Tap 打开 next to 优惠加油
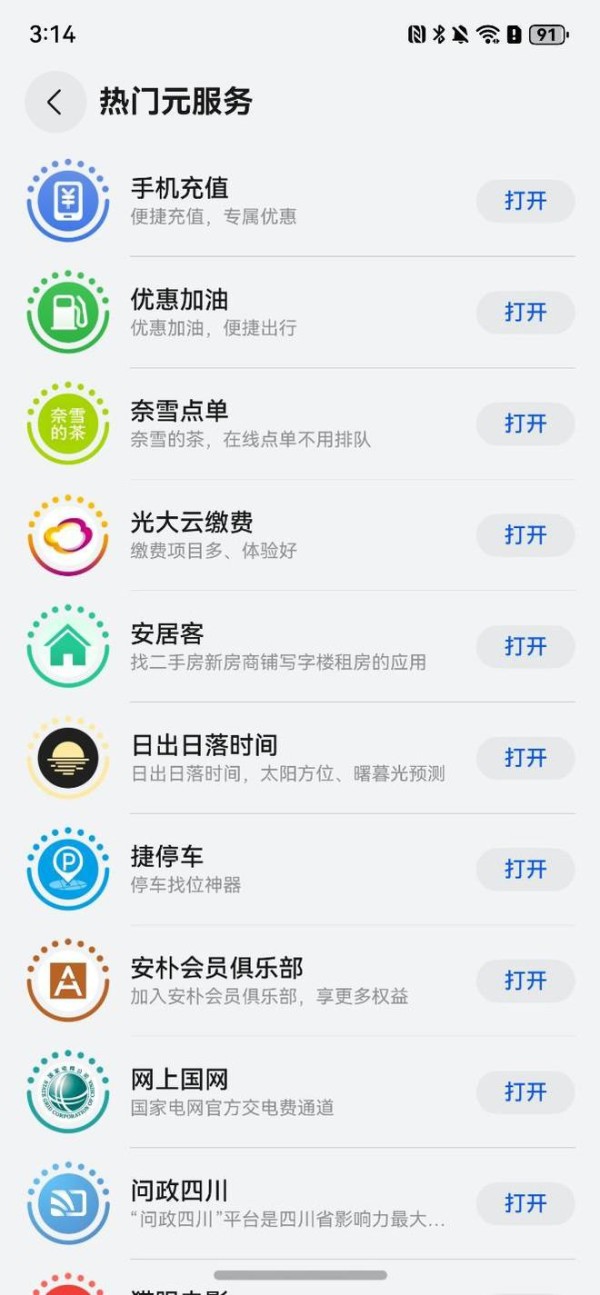This screenshot has width=600, height=1295. [x=525, y=312]
